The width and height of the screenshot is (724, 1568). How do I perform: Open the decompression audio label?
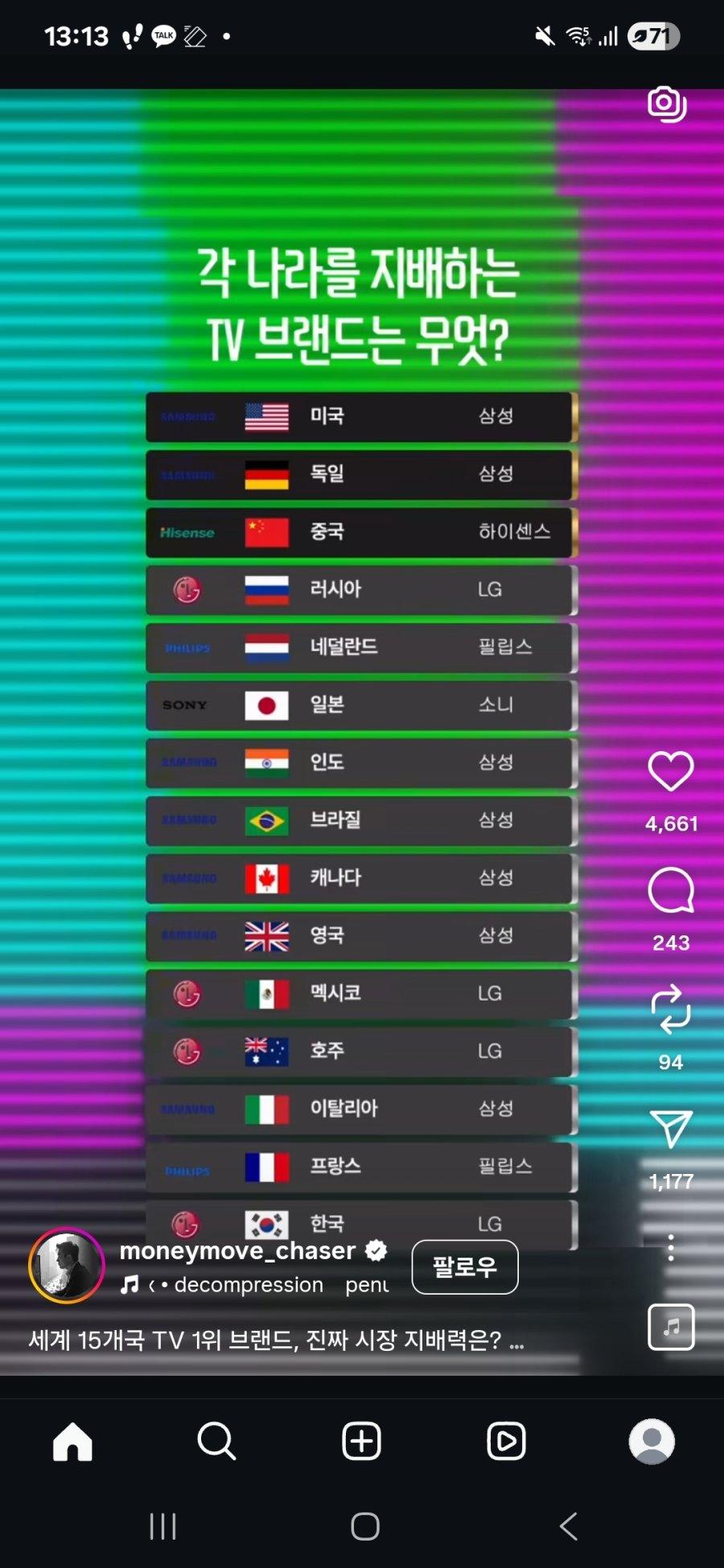pyautogui.click(x=249, y=1285)
